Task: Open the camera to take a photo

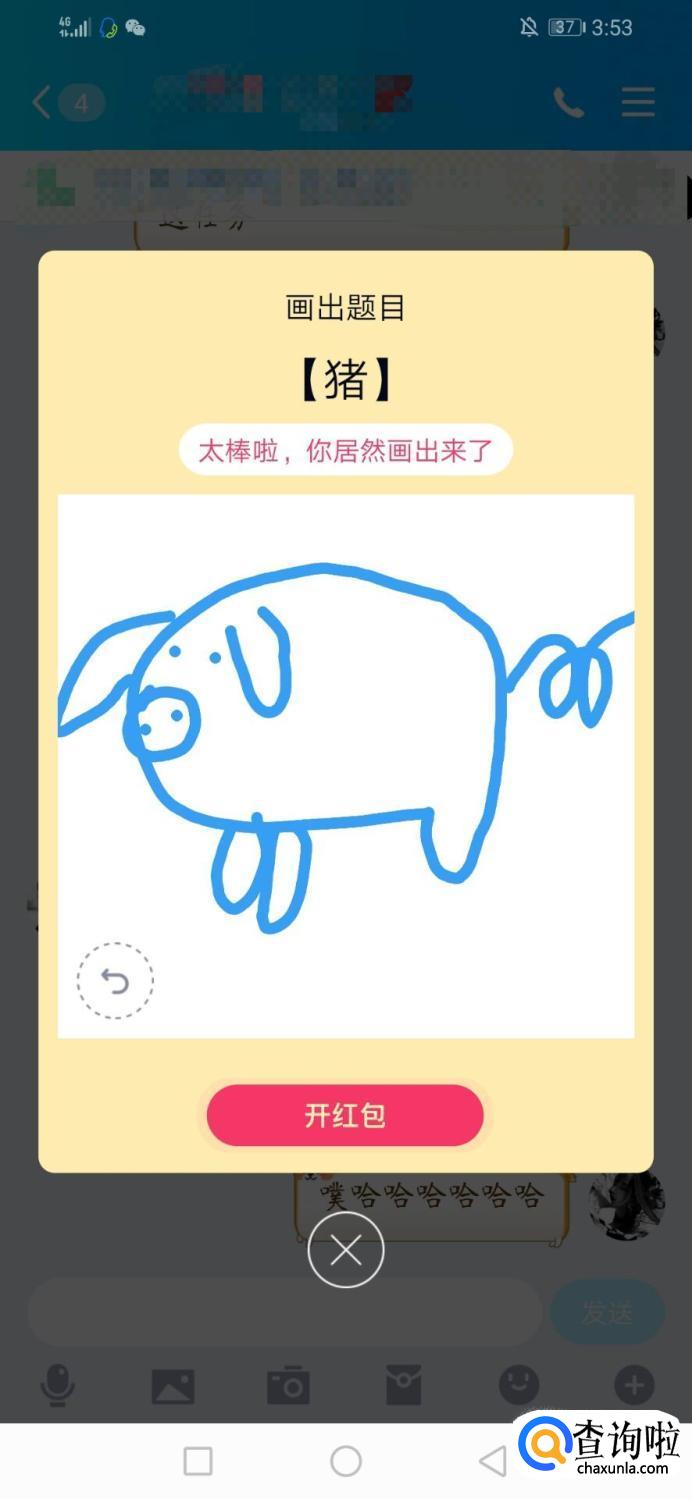Action: [x=288, y=1386]
